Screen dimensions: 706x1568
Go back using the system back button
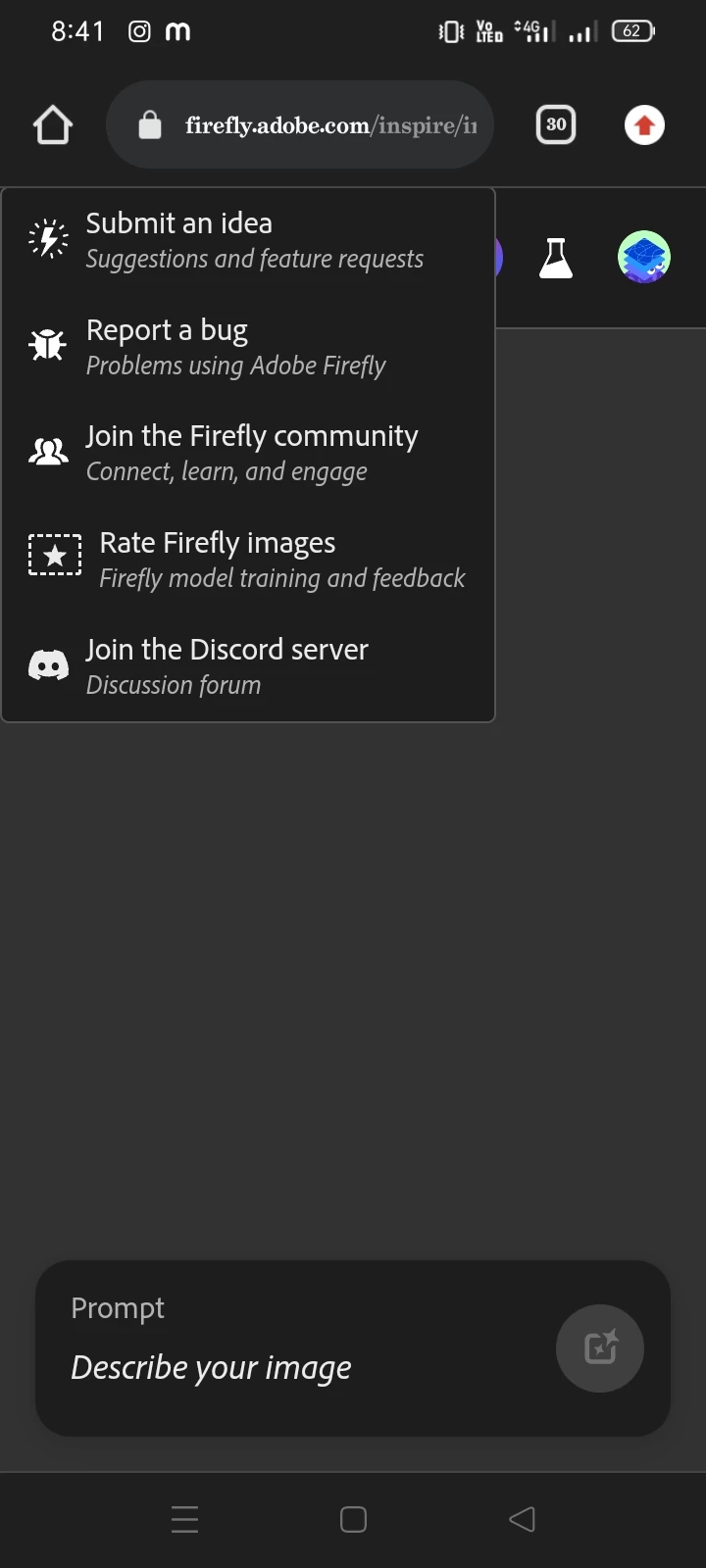[522, 1519]
